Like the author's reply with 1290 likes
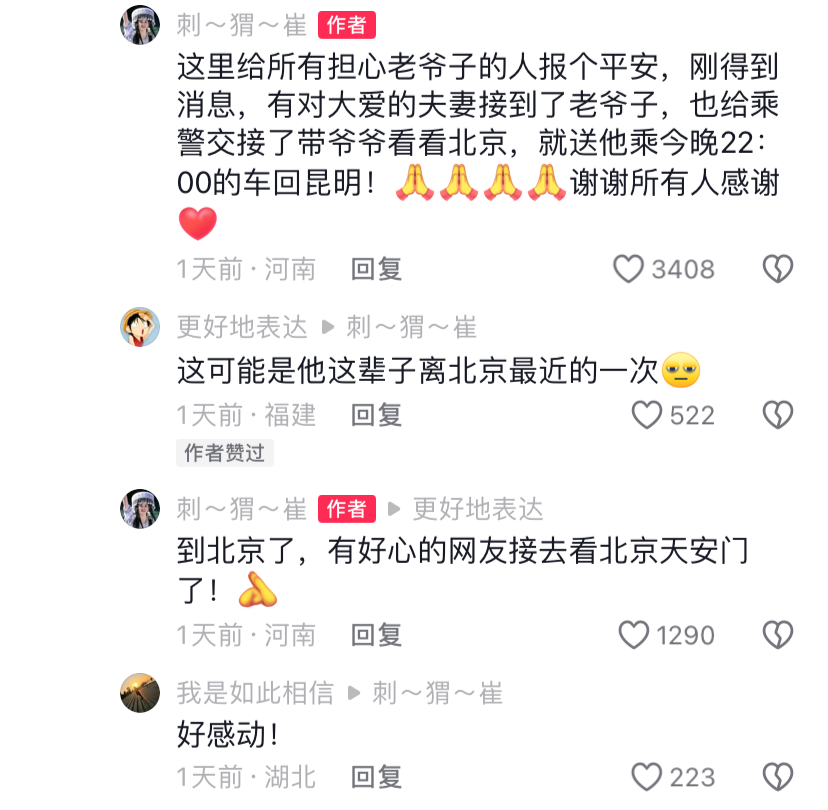828x810 pixels. pyautogui.click(x=634, y=634)
